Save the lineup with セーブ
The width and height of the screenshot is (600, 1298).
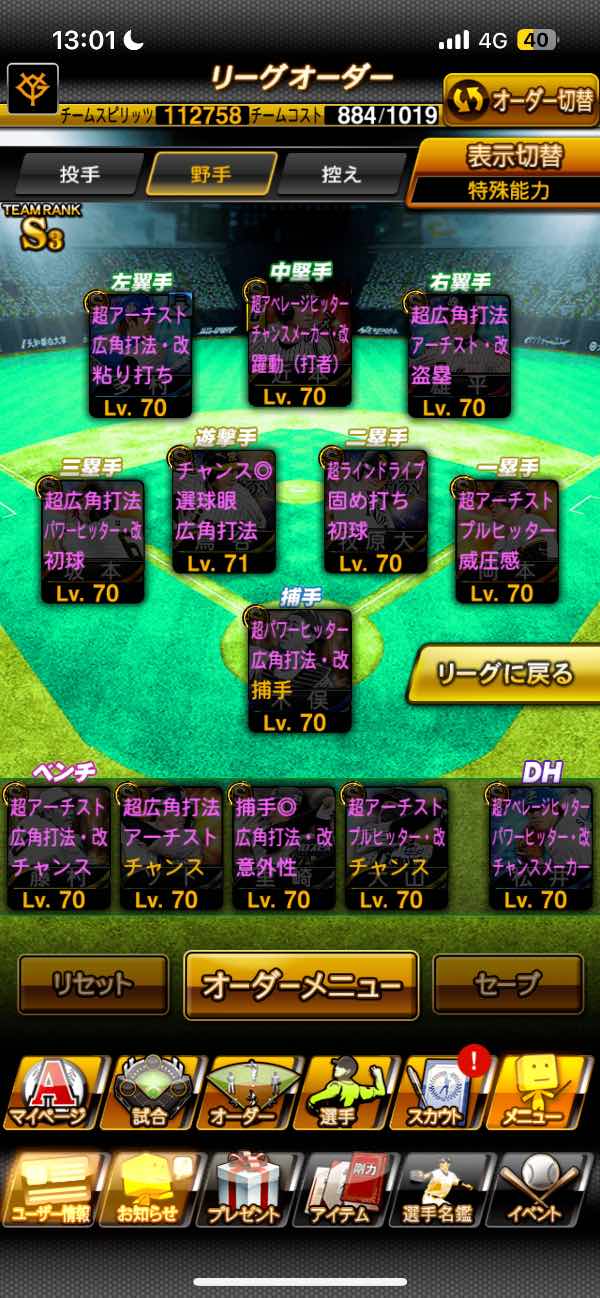(508, 985)
